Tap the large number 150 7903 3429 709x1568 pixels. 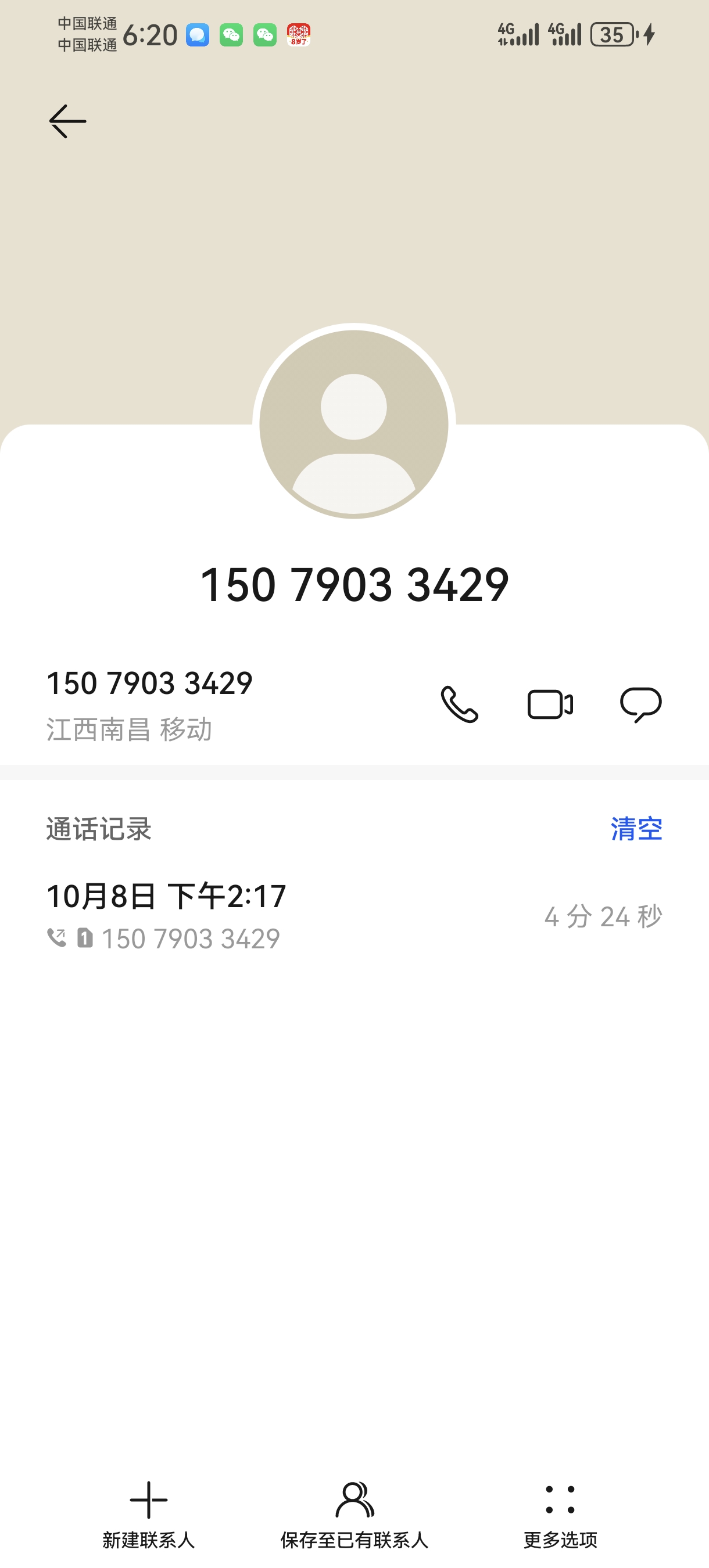click(x=354, y=585)
